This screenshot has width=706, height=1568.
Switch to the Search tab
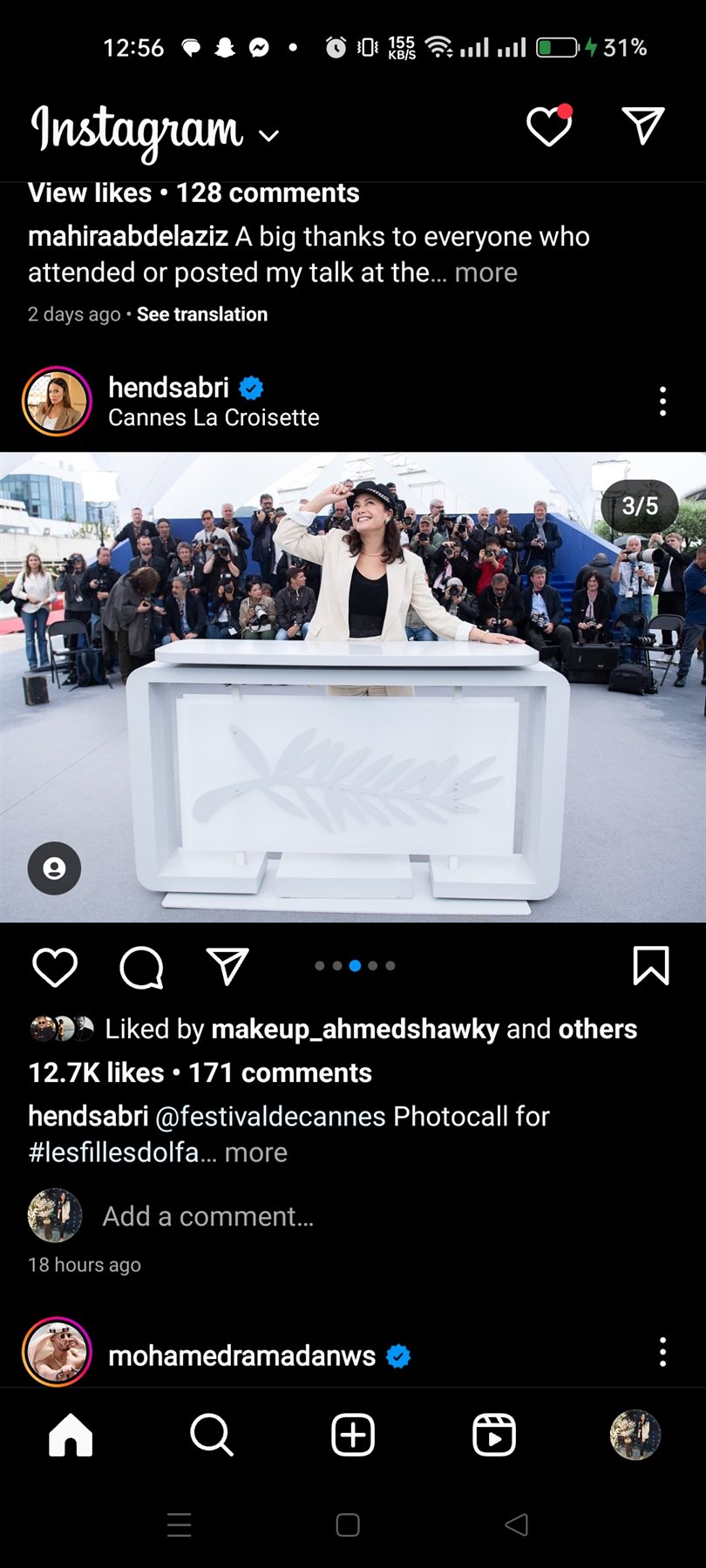(x=212, y=1435)
